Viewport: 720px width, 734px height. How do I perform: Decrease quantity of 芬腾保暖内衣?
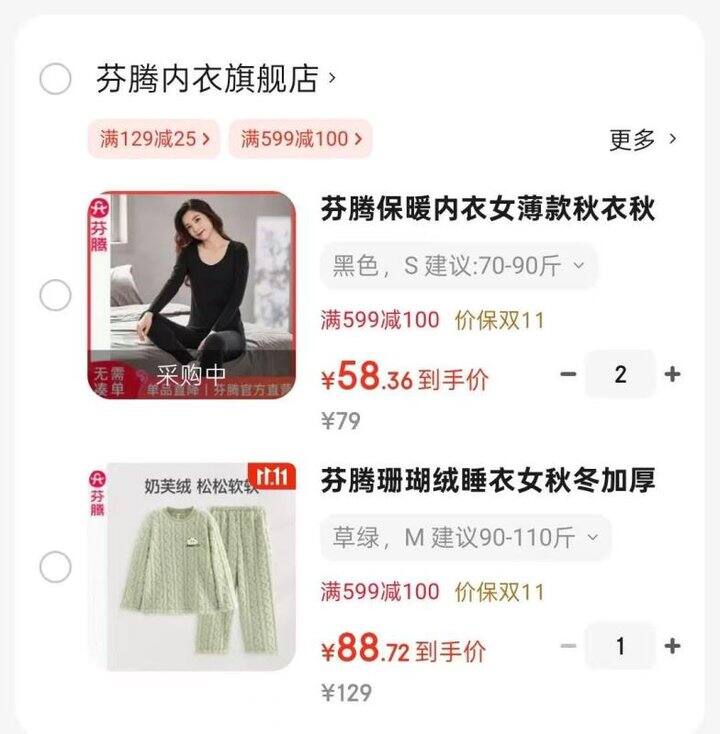[568, 374]
